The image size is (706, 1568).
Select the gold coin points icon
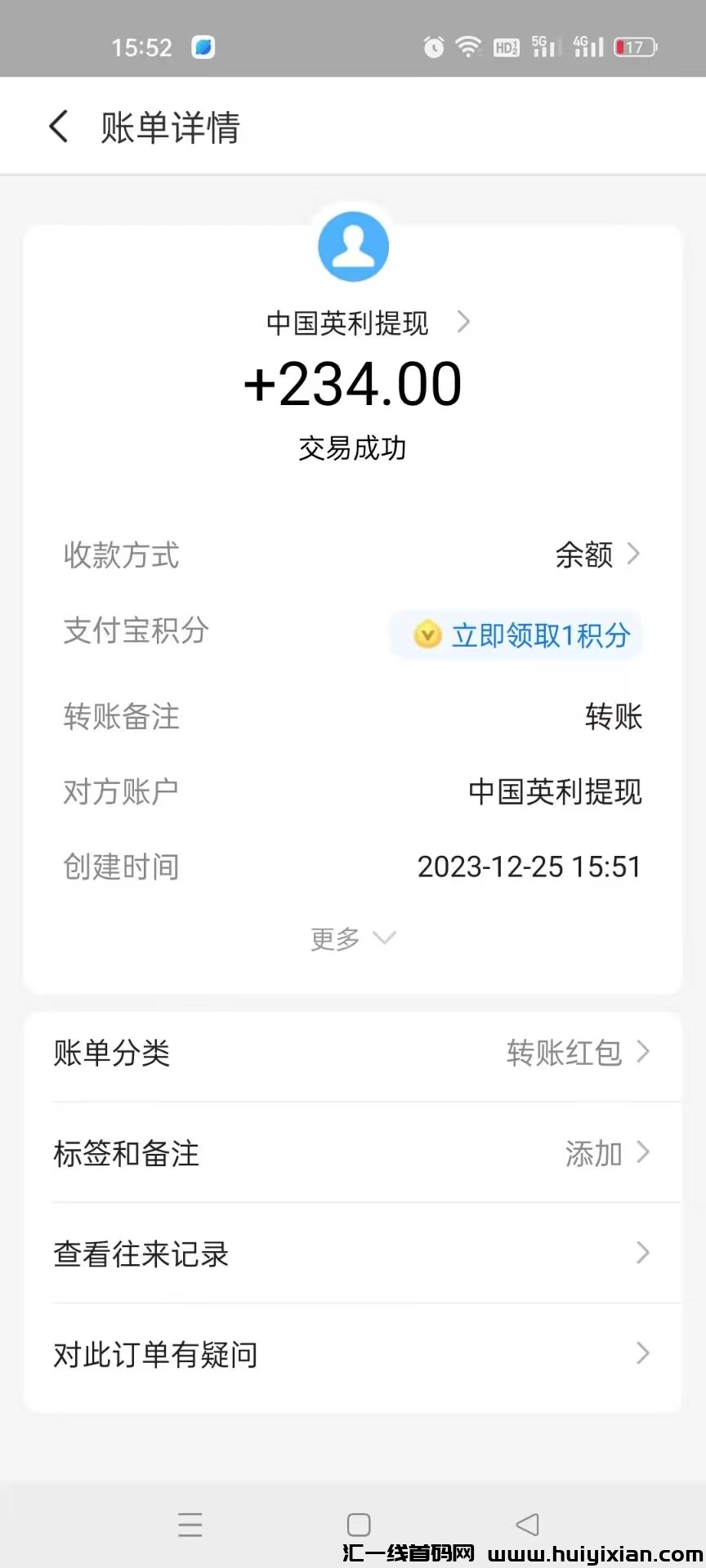point(427,635)
